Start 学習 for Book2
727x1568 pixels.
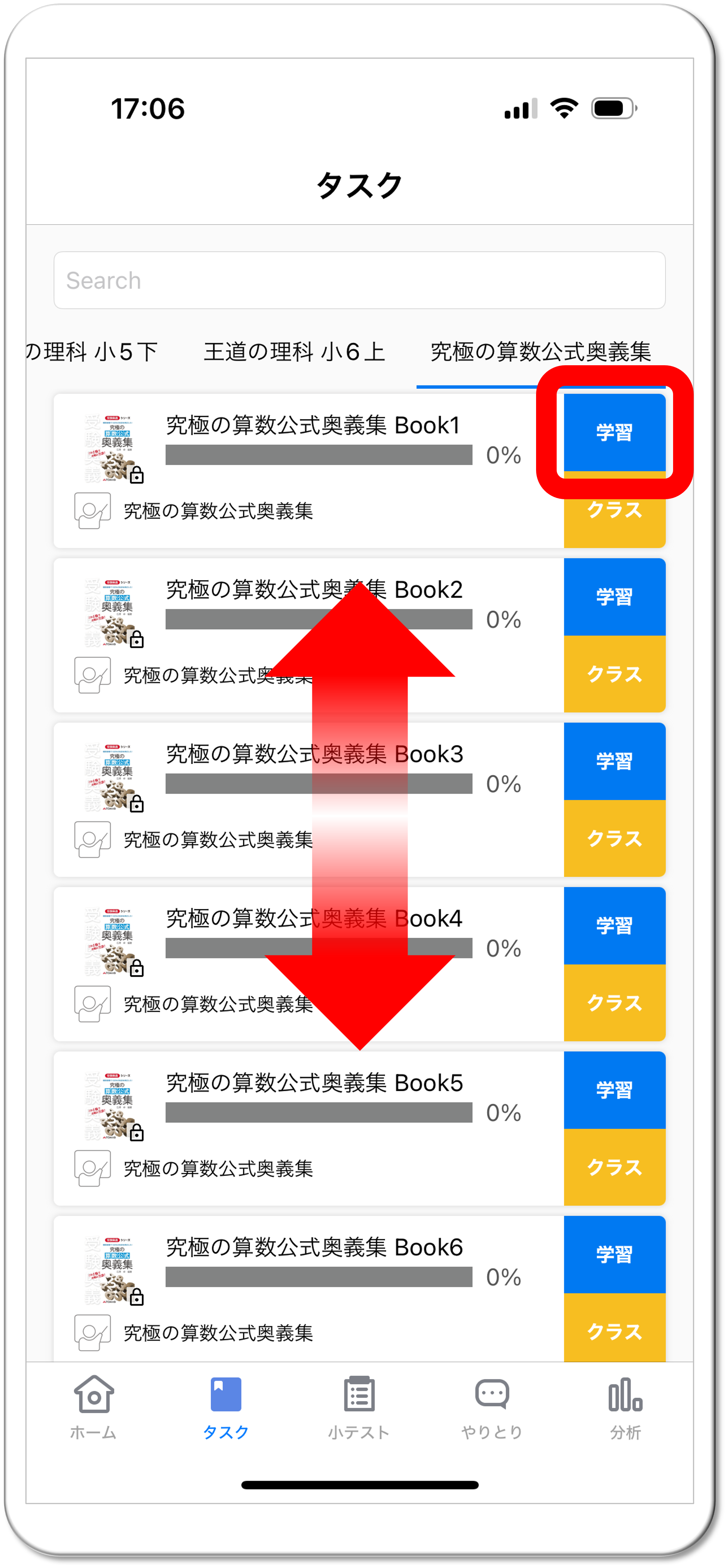(614, 597)
